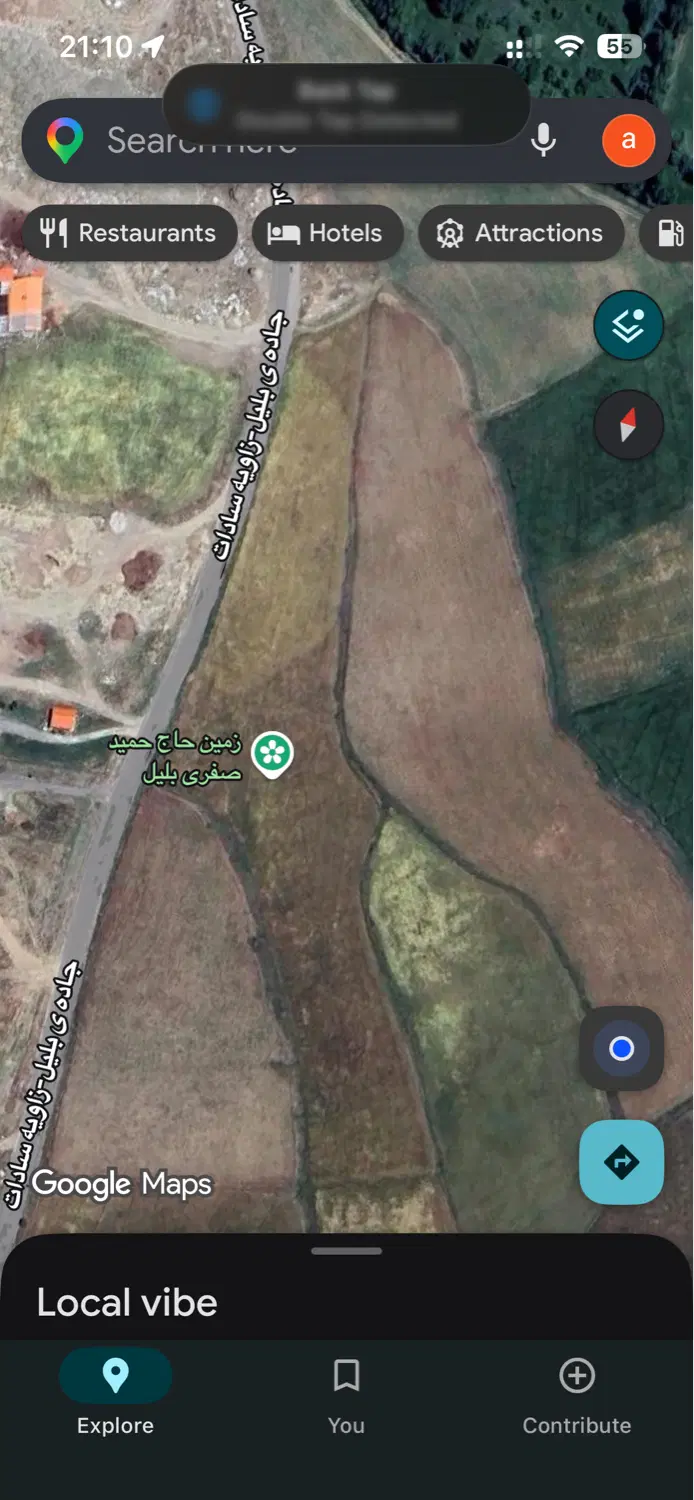
Task: Show nearby Attractions
Action: pos(520,233)
